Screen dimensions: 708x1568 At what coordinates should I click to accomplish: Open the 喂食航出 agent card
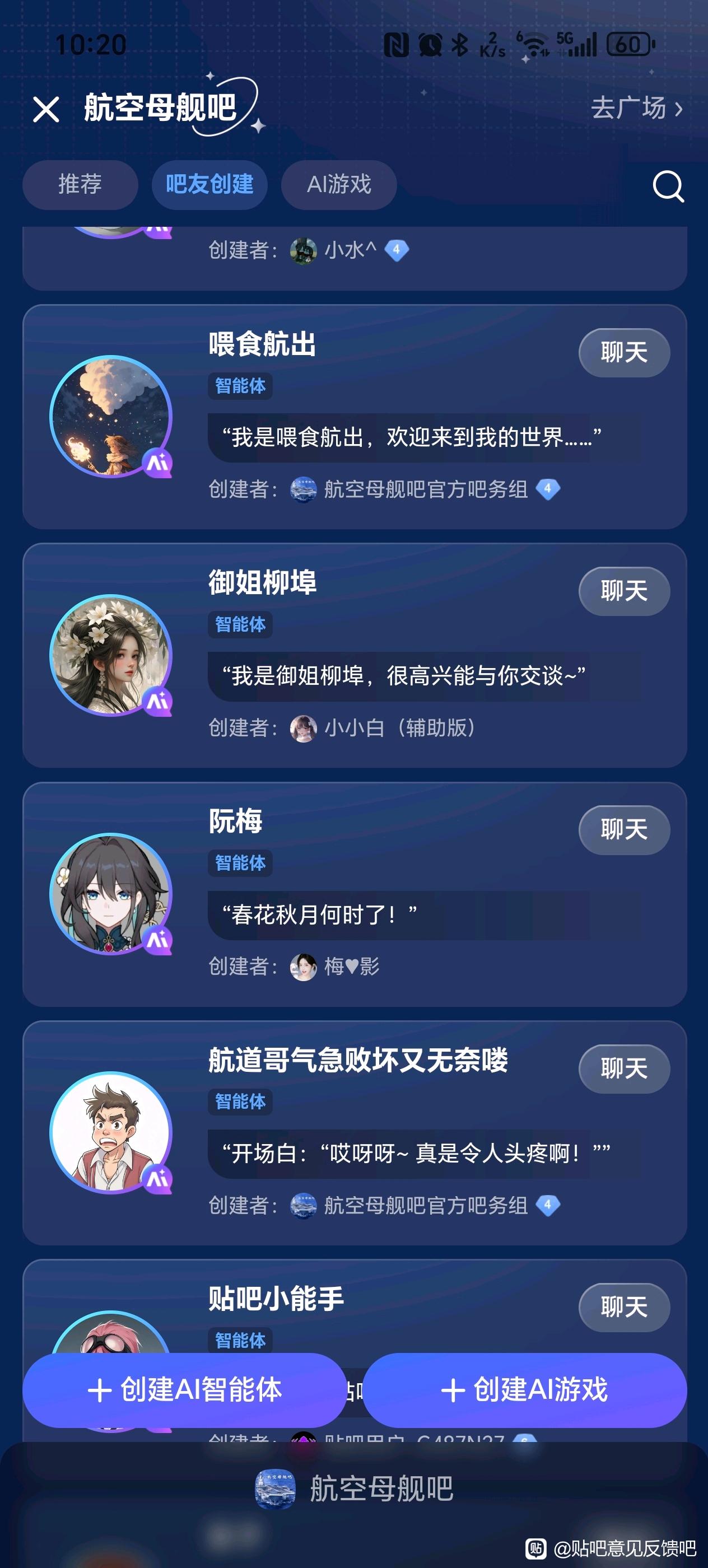pyautogui.click(x=355, y=417)
